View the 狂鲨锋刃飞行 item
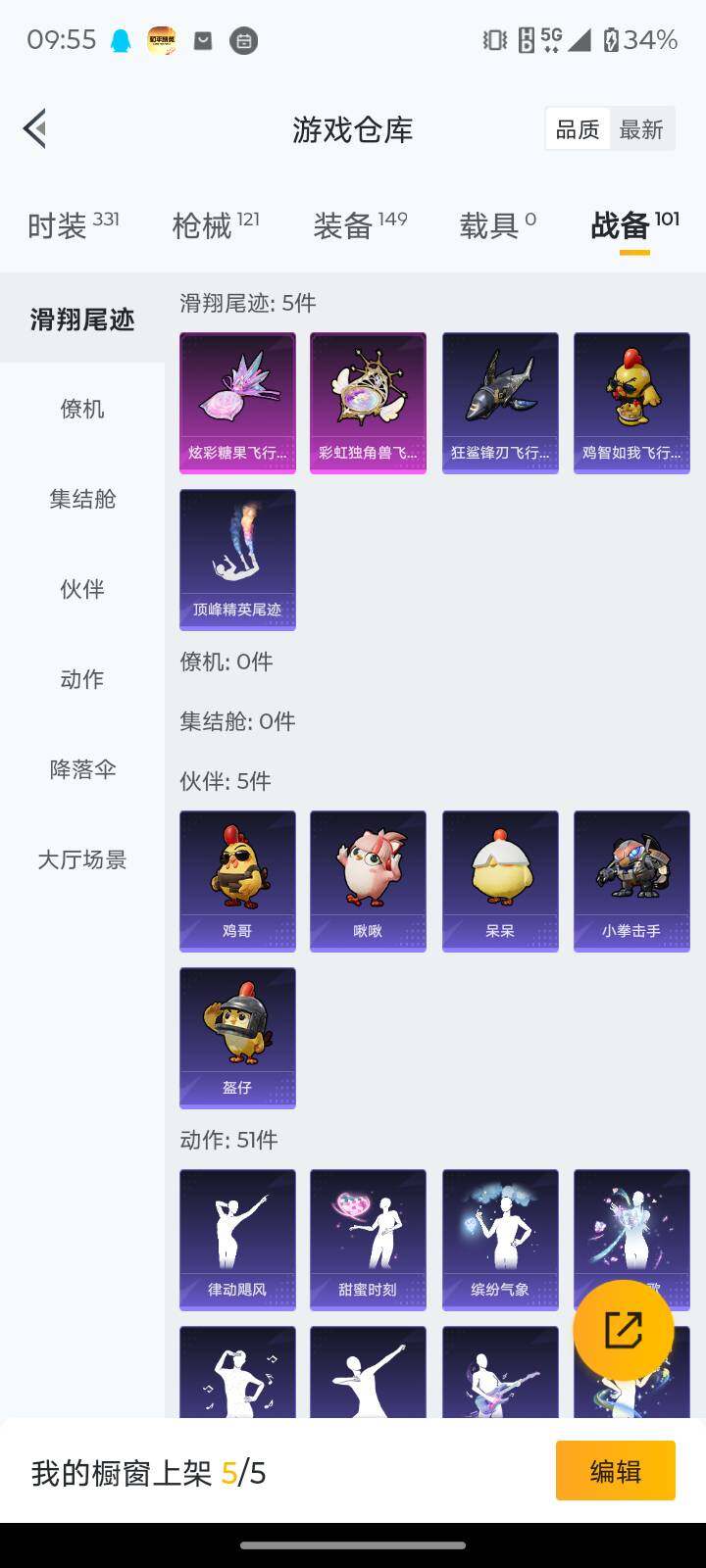The image size is (706, 1568). coord(500,403)
